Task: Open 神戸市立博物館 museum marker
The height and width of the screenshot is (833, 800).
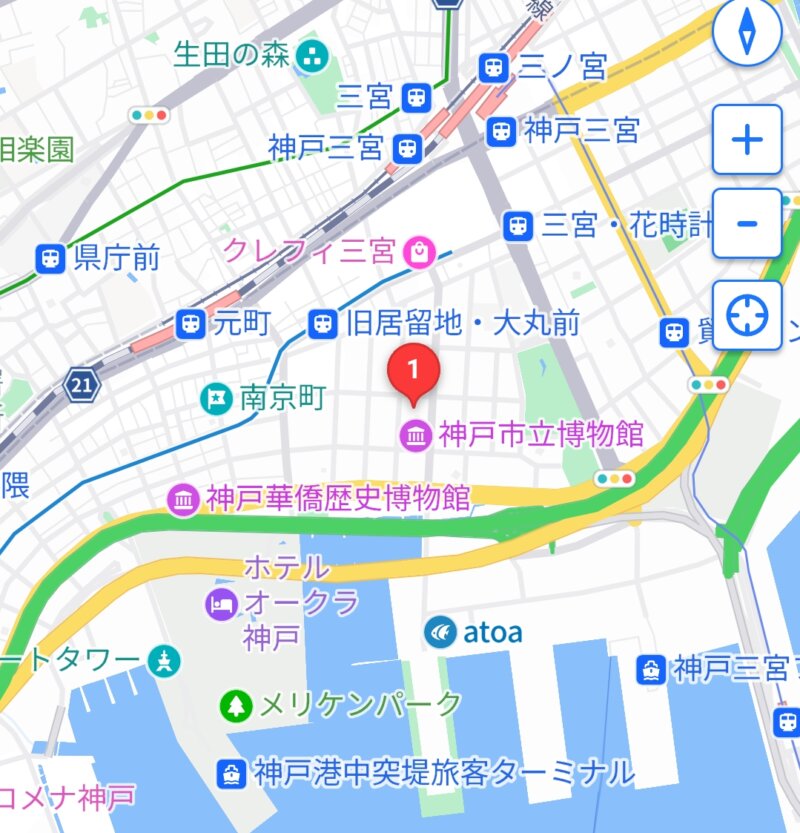Action: [x=415, y=435]
